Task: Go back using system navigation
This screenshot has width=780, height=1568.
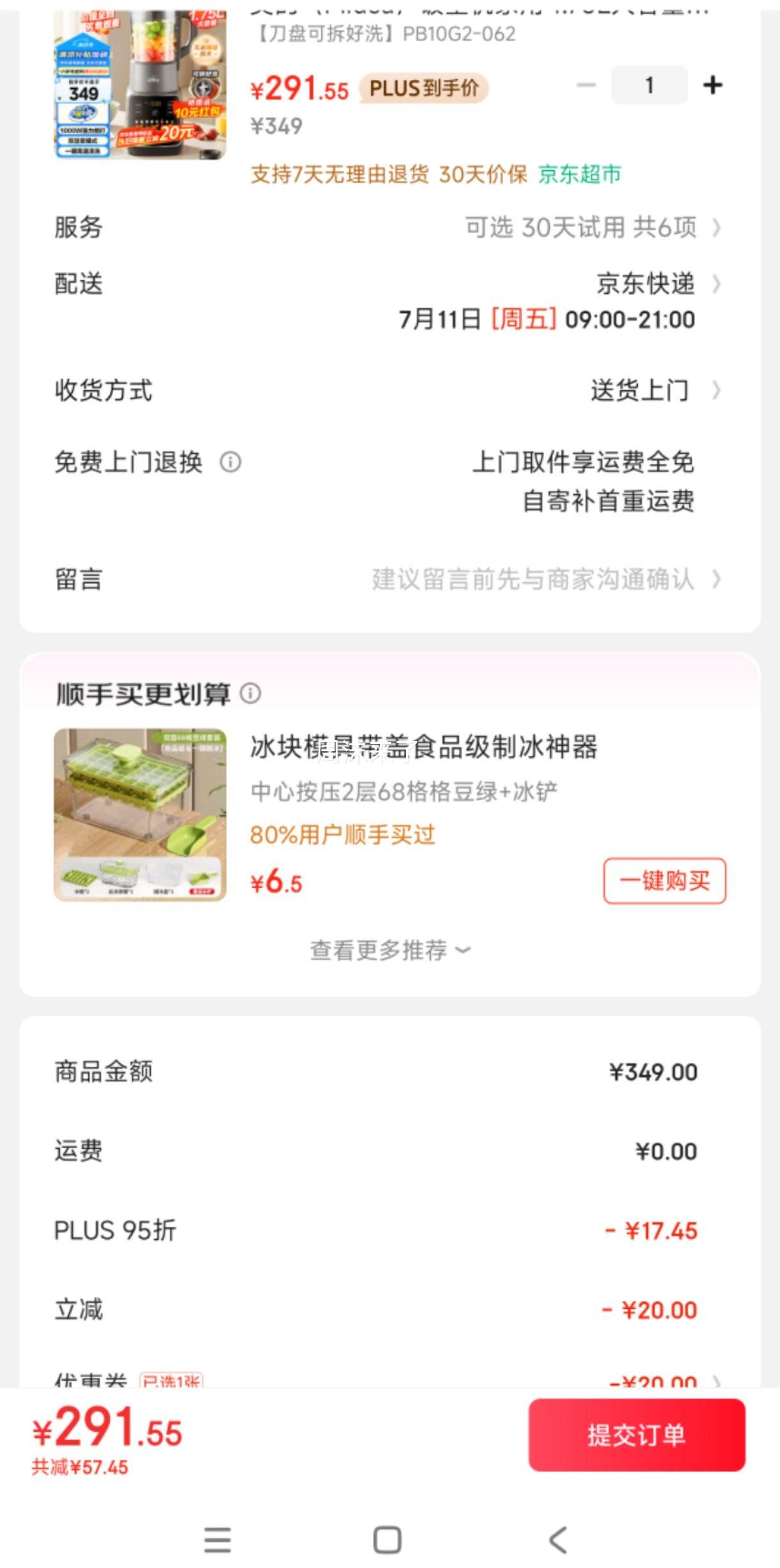Action: [558, 1540]
